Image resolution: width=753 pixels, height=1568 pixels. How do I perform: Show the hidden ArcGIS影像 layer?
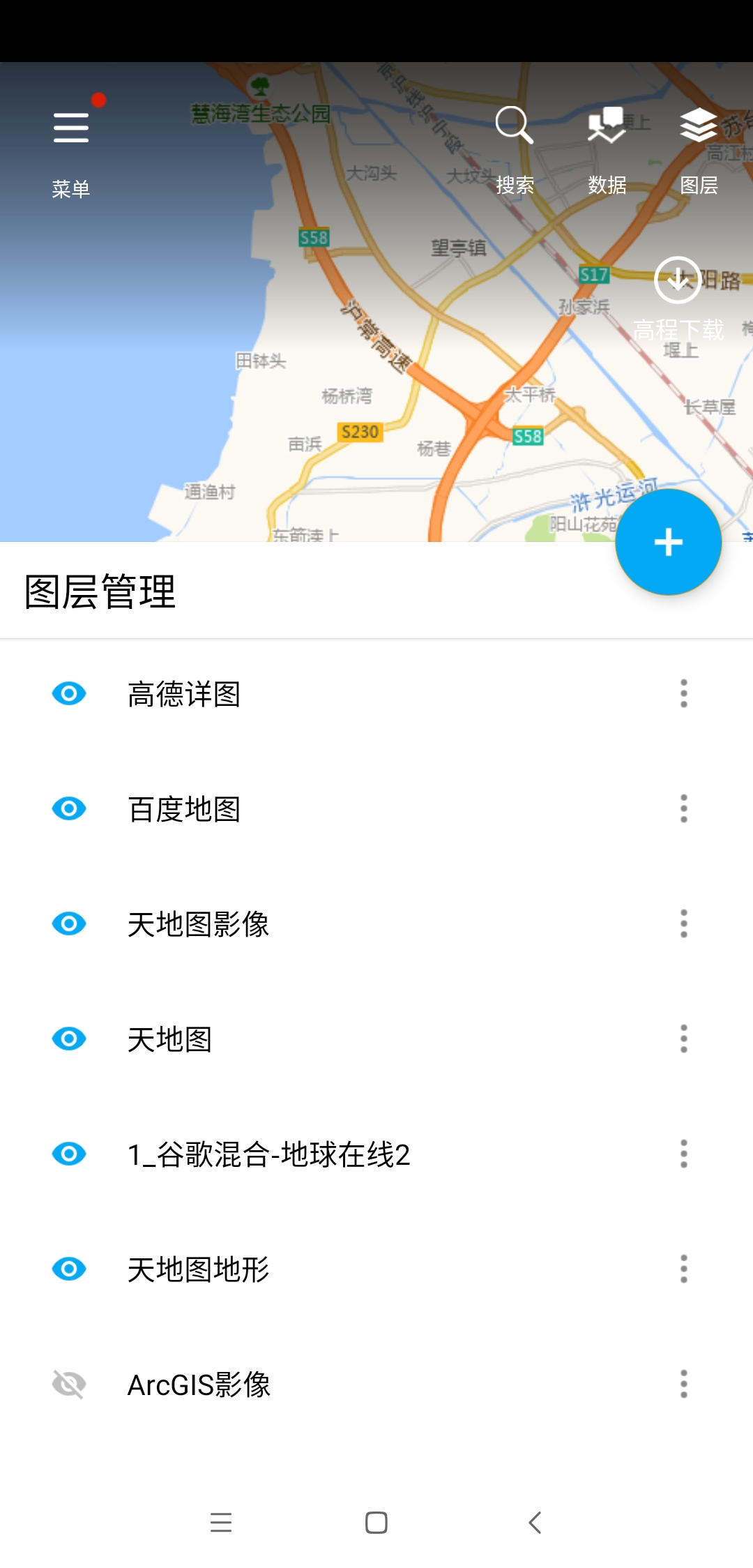point(69,1385)
